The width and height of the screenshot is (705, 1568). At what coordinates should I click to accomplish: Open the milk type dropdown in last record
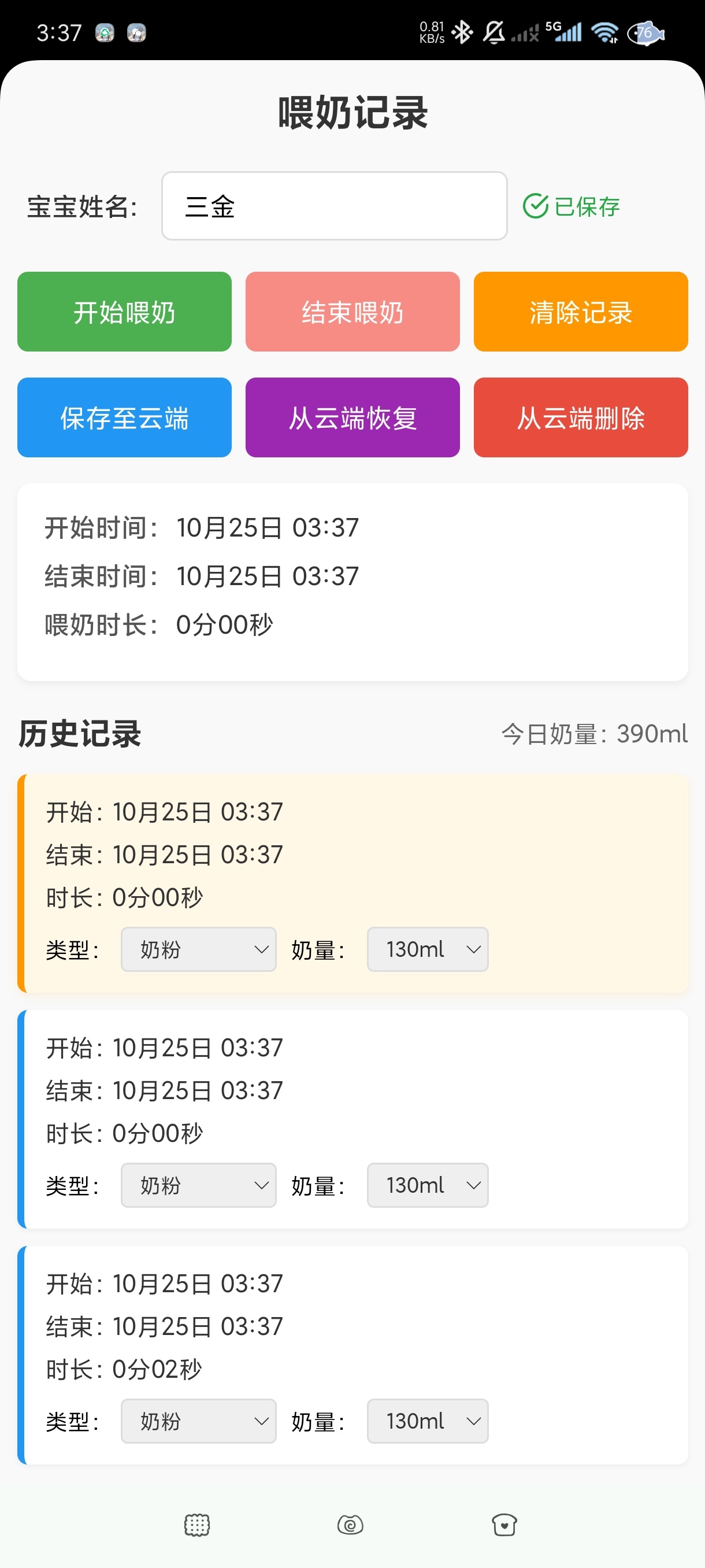pos(198,1421)
